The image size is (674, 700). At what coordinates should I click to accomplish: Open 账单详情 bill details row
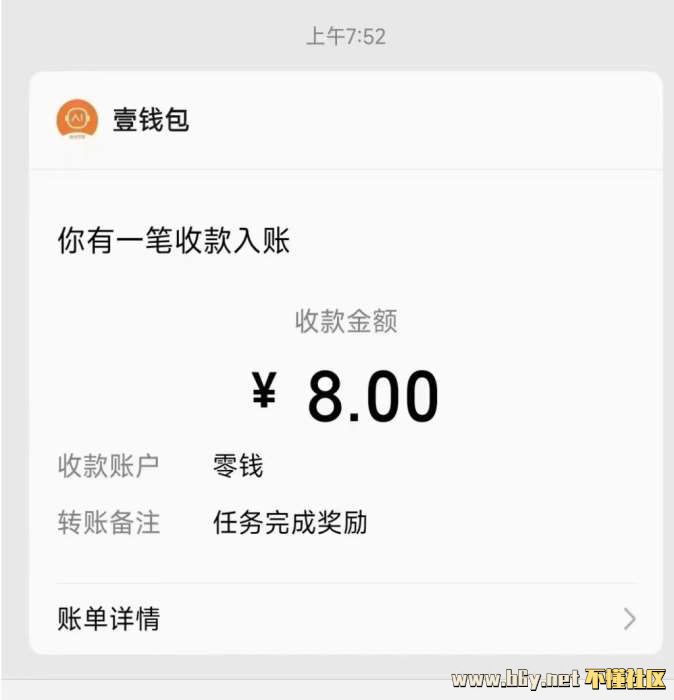(x=345, y=619)
